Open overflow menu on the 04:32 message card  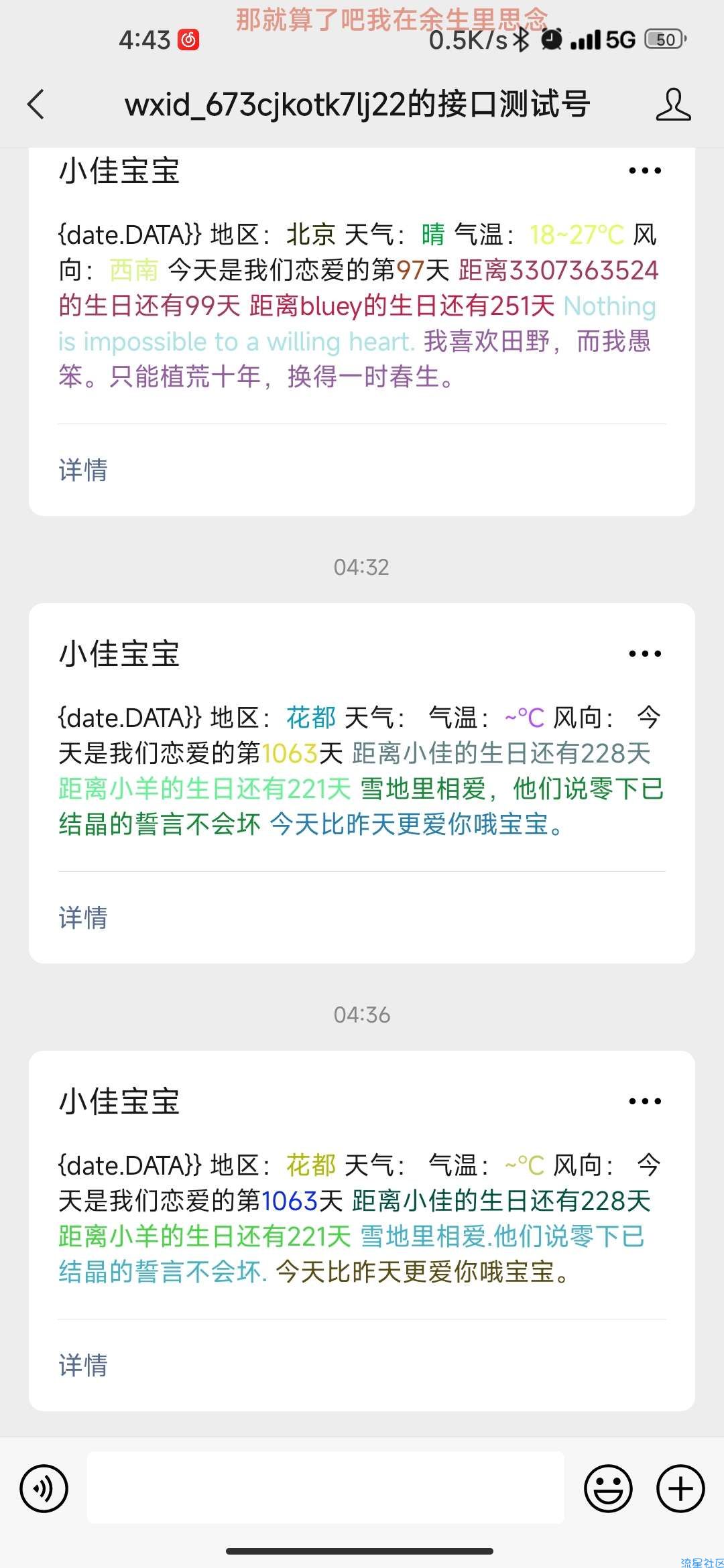[x=645, y=653]
